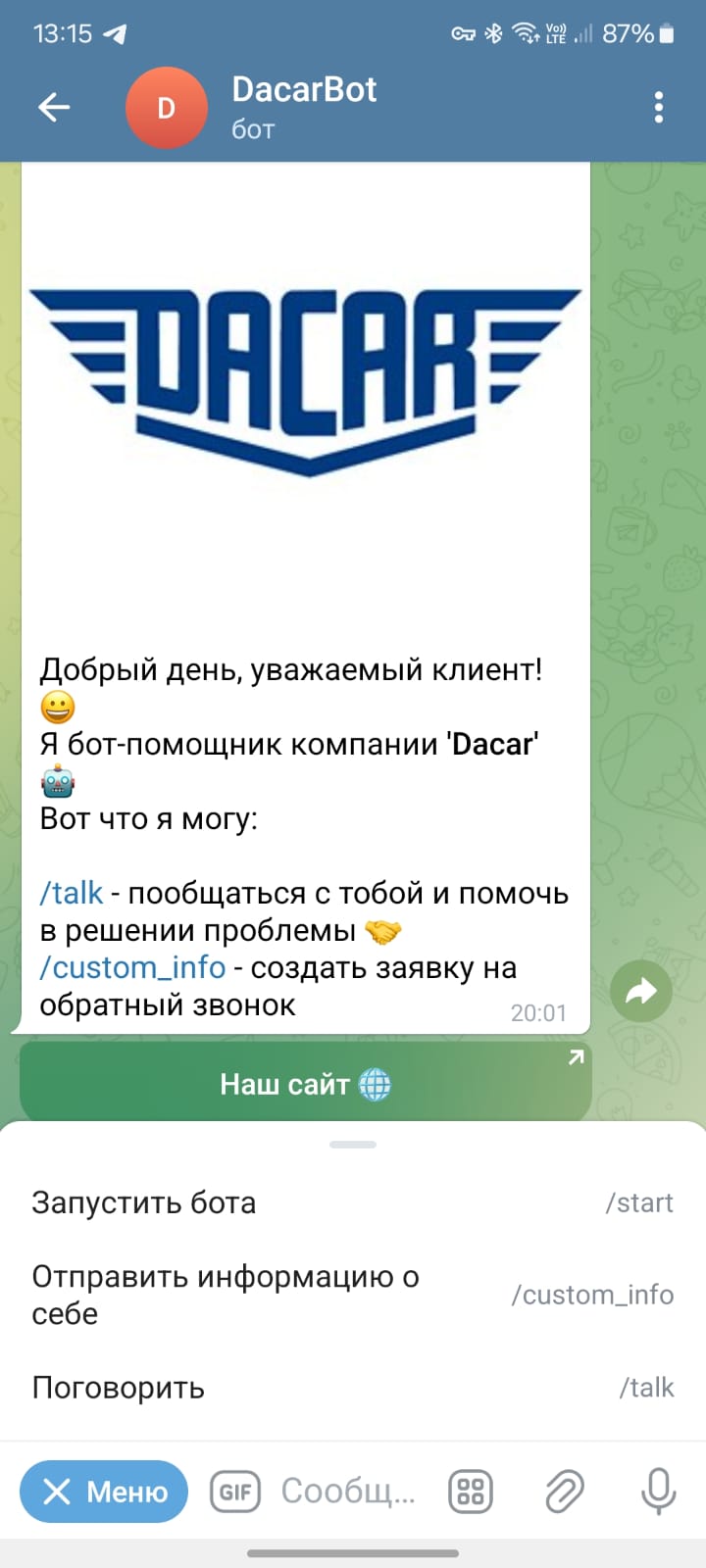
Task: Open DacarBot profile from the header
Action: pyautogui.click(x=304, y=107)
